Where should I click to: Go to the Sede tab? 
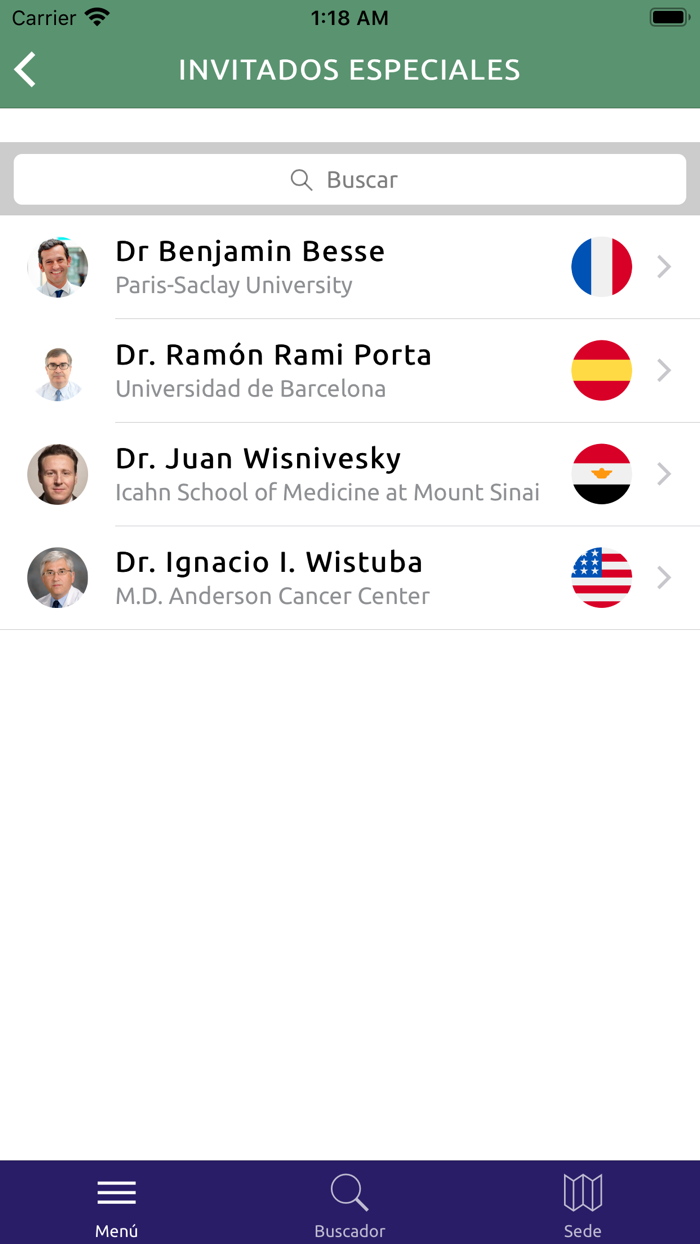pos(583,1203)
